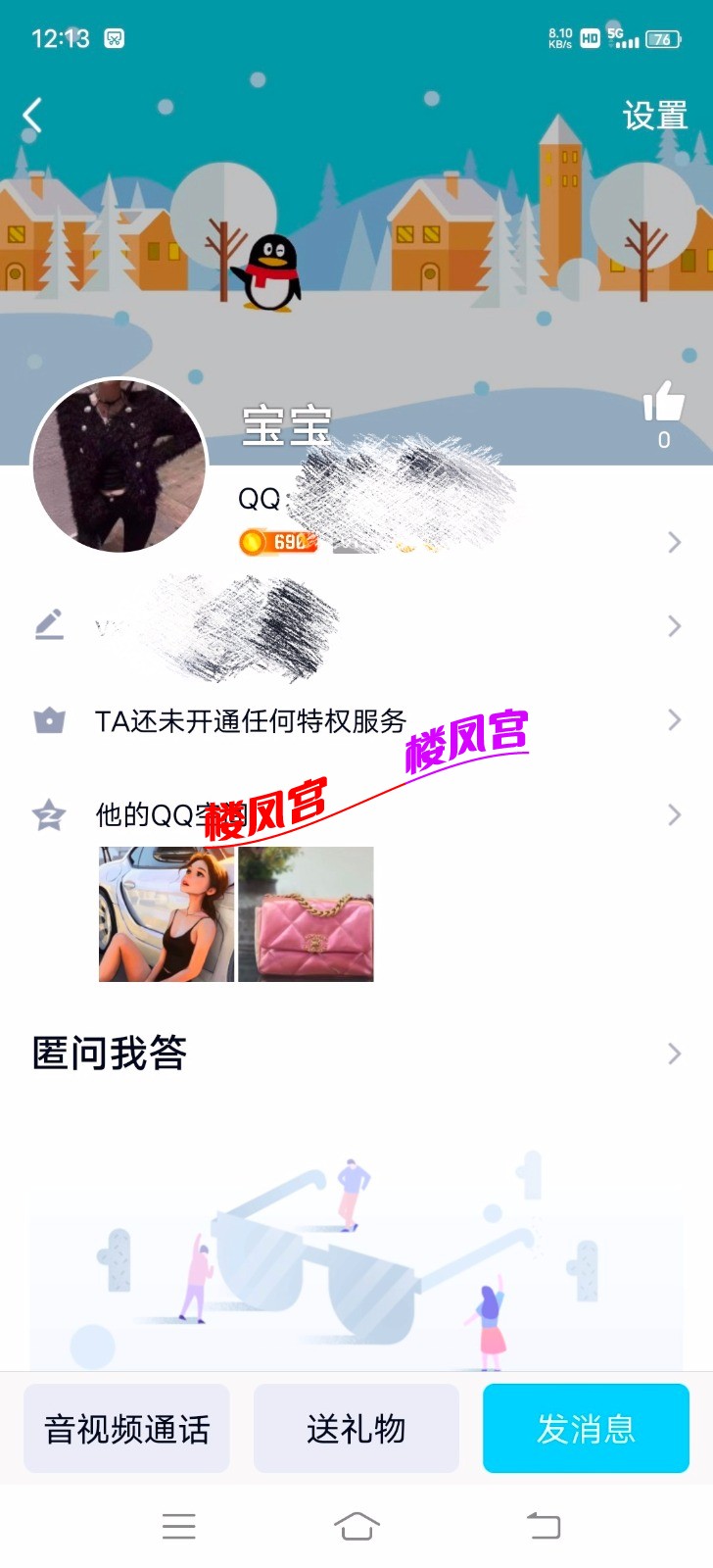
Task: Open the 匿问我答 section
Action: (x=356, y=1053)
